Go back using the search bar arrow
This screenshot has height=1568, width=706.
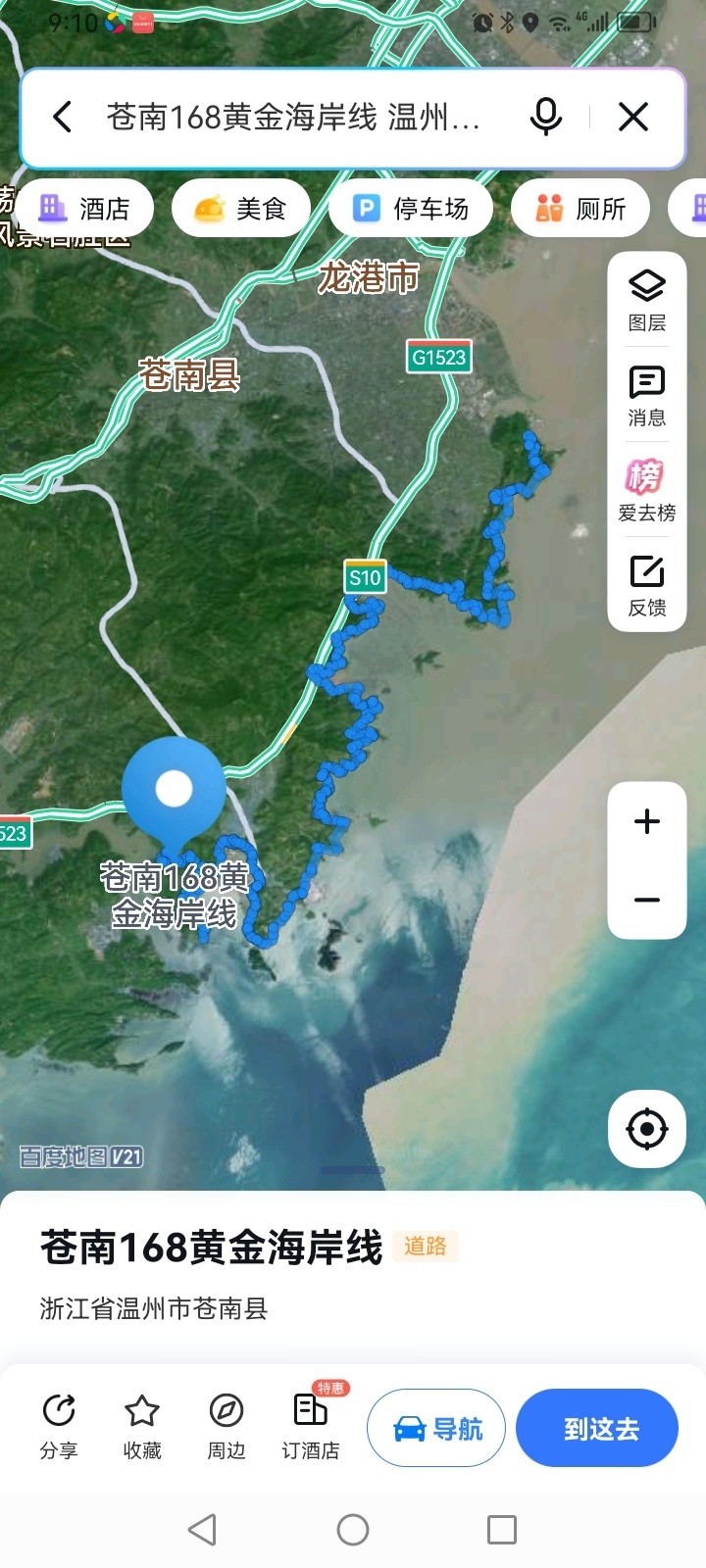(x=63, y=118)
